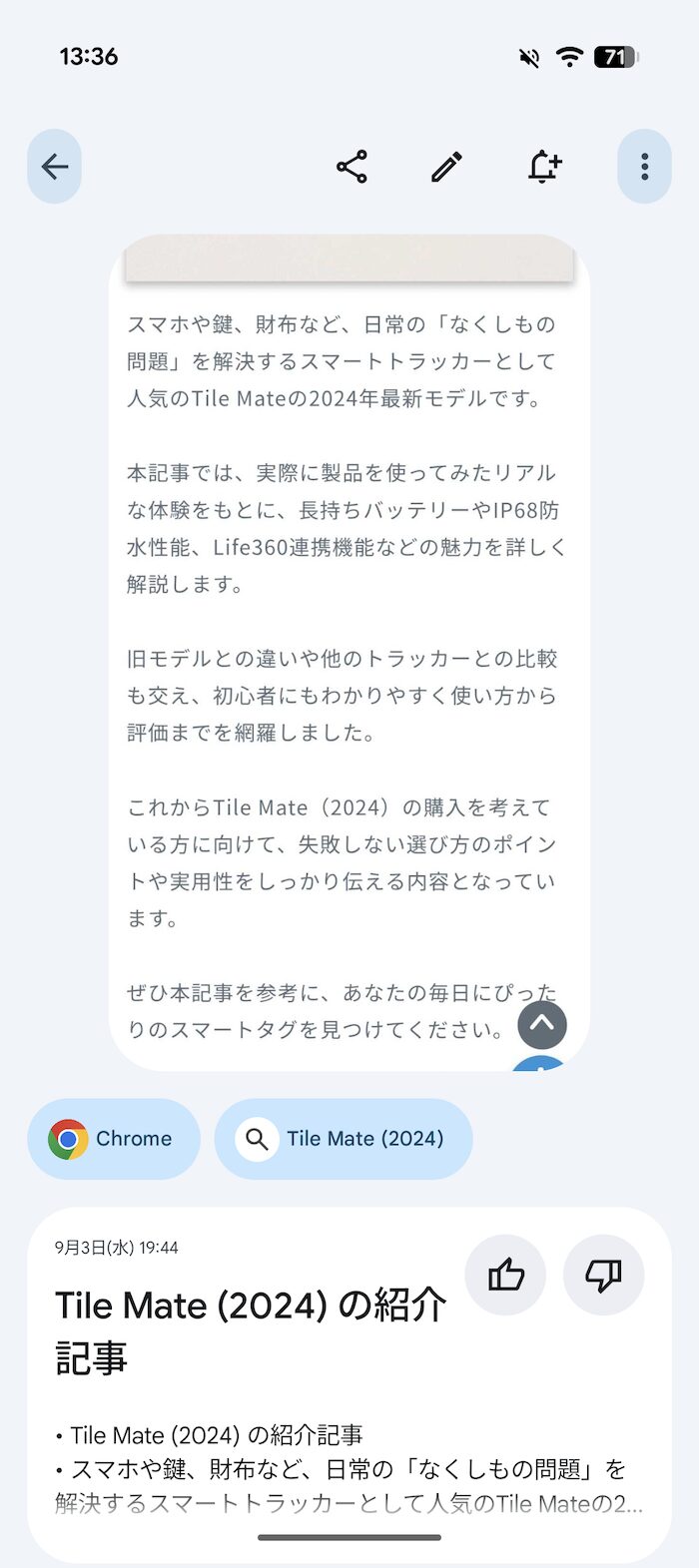The height and width of the screenshot is (1568, 699).
Task: Open the Chrome chip
Action: click(x=114, y=1139)
